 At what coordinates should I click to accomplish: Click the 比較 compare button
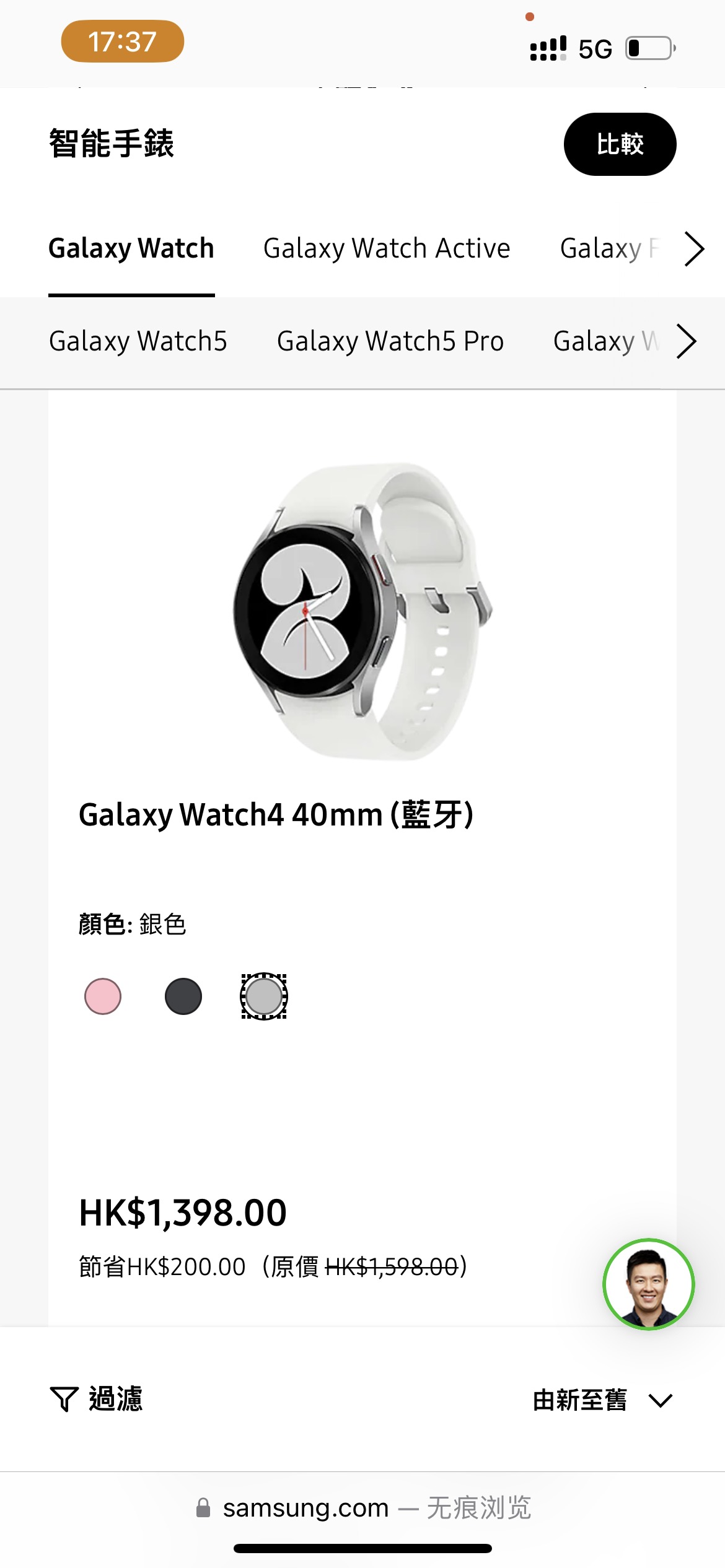coord(619,145)
